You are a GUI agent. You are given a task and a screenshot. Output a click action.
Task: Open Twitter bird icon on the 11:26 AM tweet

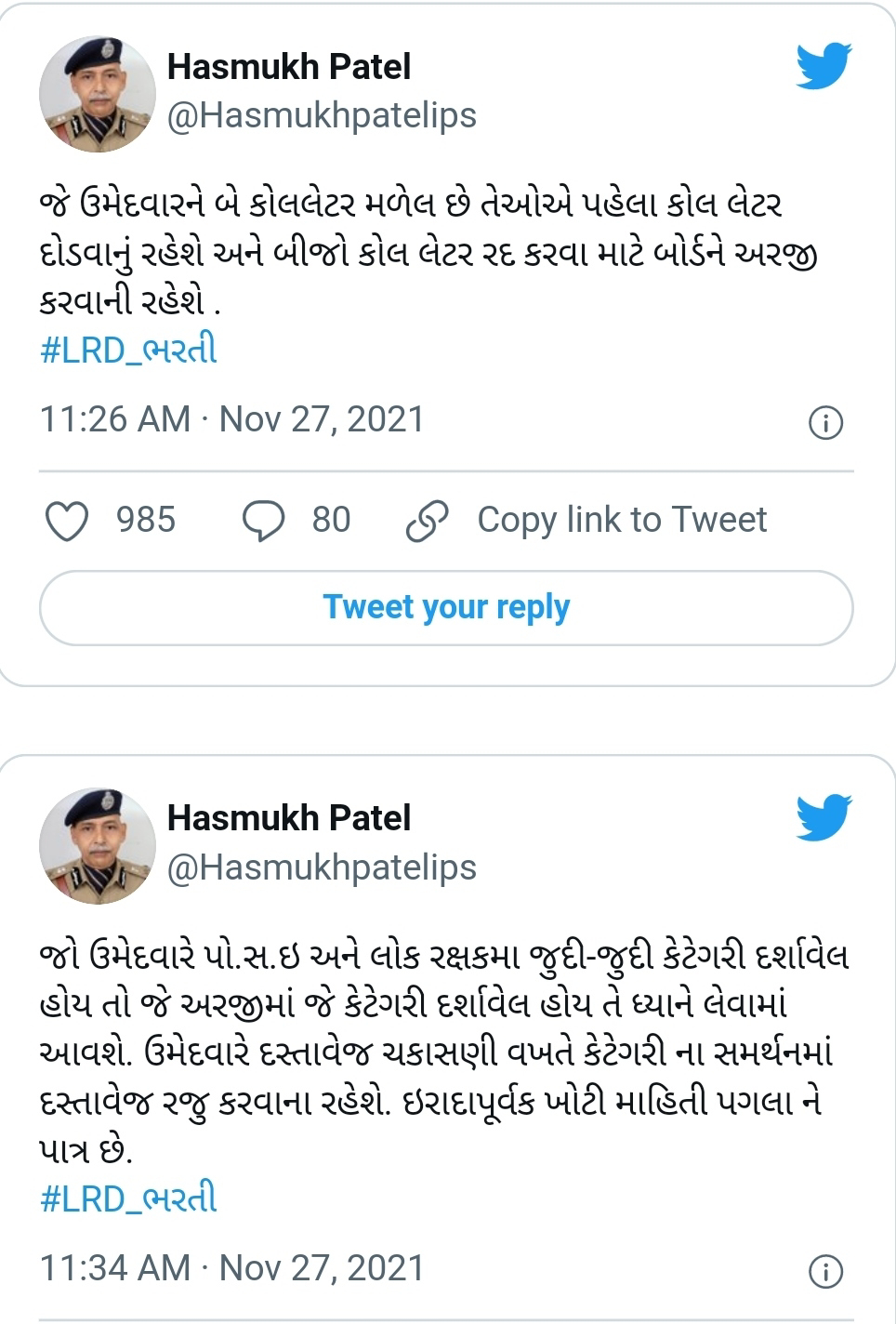coord(824,67)
